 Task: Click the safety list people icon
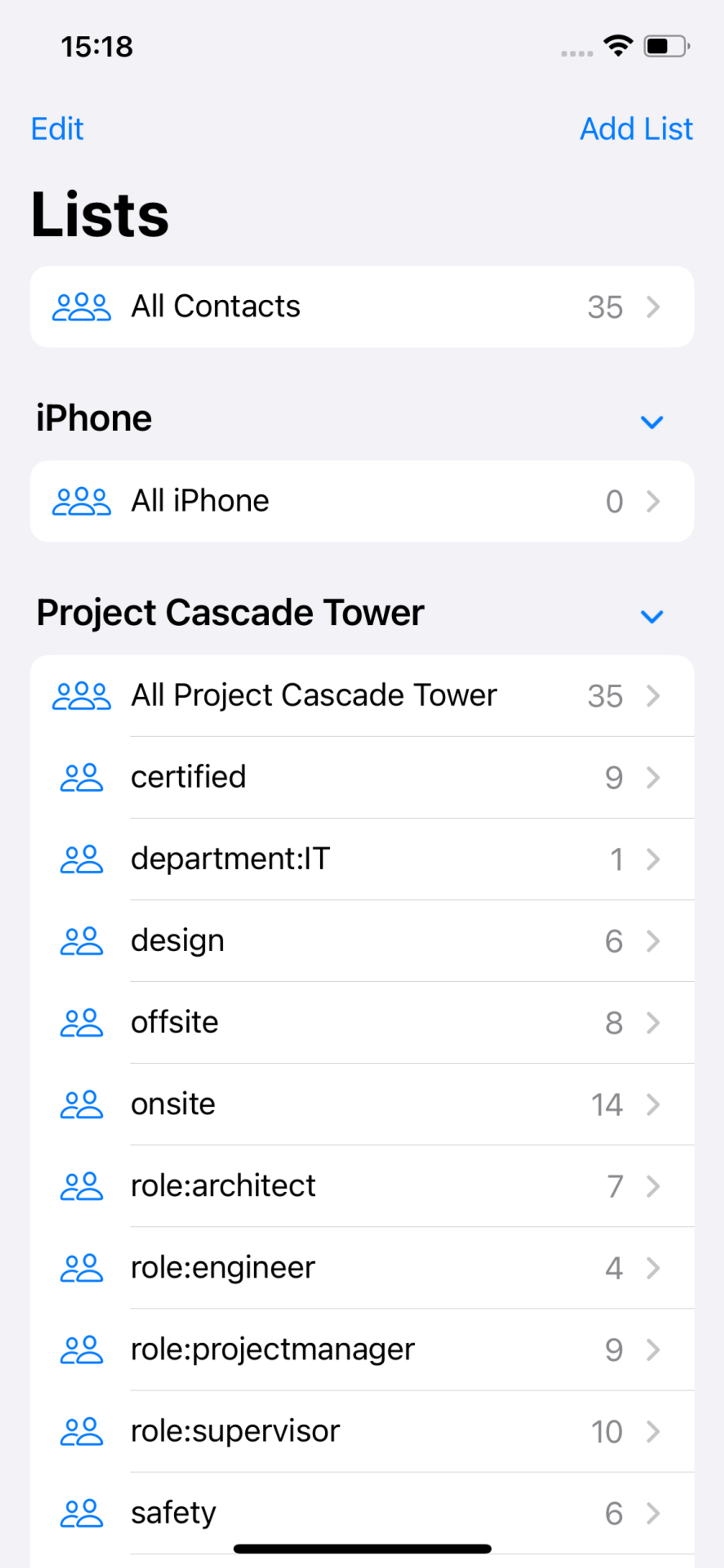(81, 1512)
